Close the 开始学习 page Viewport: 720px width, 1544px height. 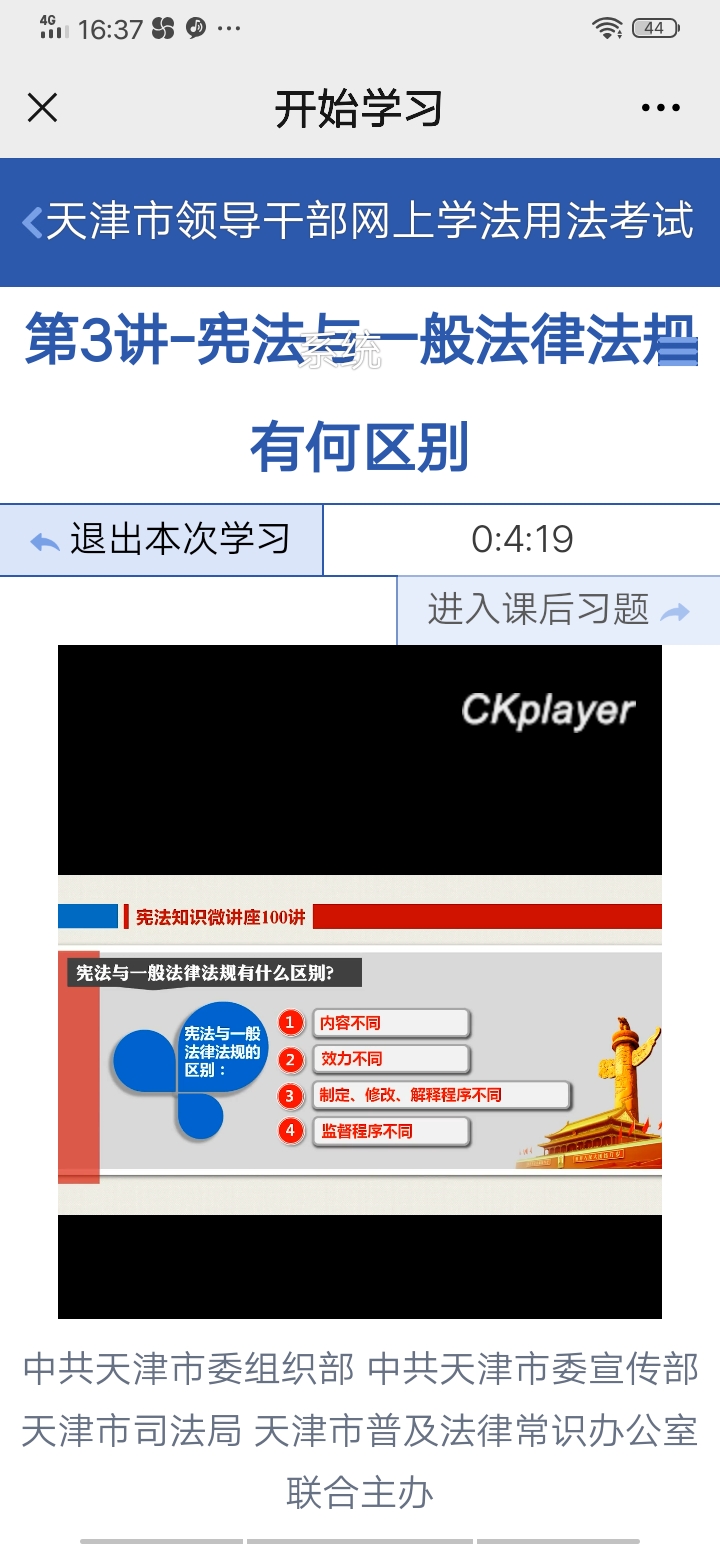(42, 108)
